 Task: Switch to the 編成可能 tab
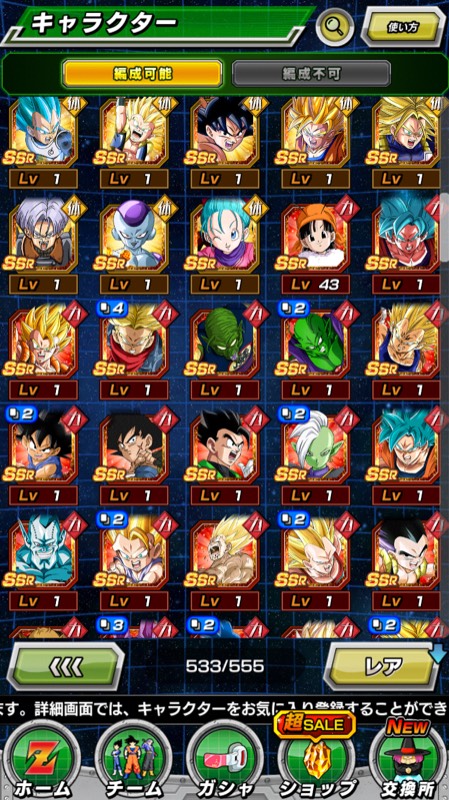coord(142,73)
